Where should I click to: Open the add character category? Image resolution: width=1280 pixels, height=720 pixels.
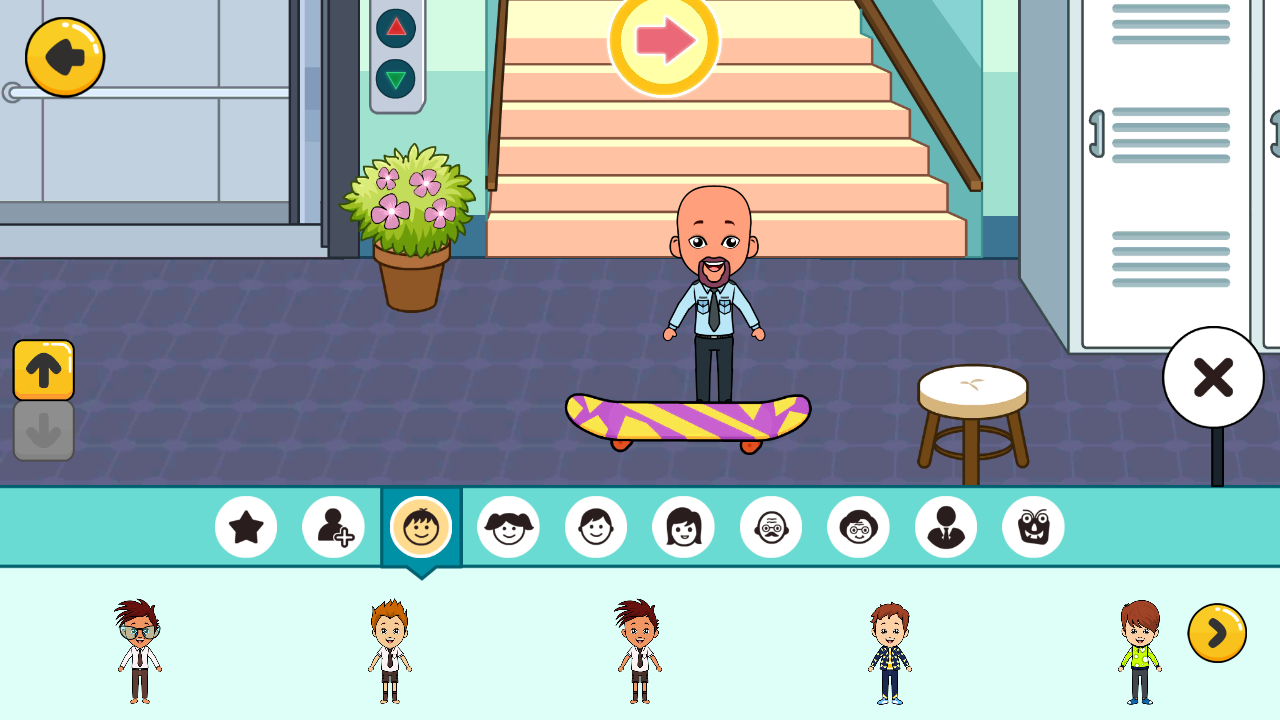[x=333, y=527]
